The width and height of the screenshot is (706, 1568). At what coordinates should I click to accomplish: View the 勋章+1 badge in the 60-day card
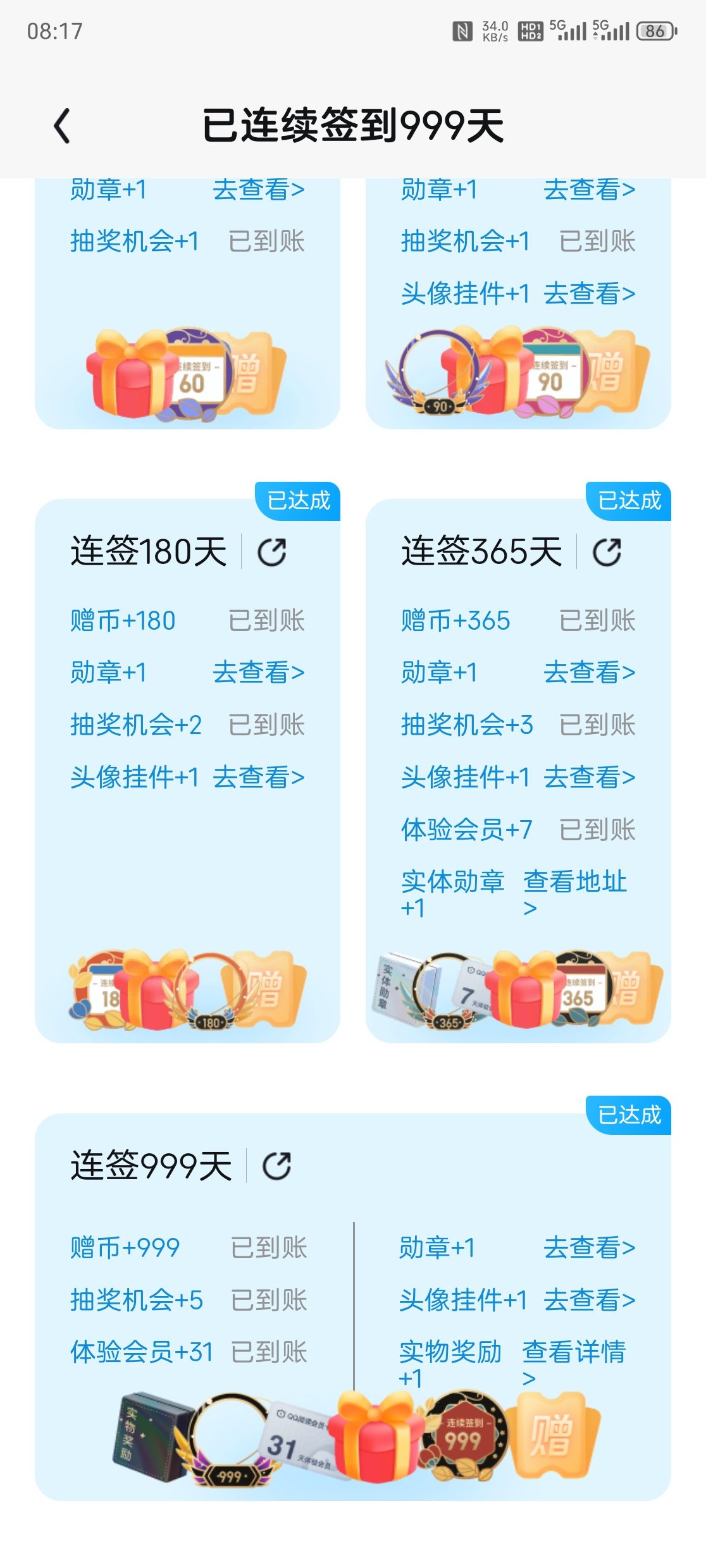coord(258,189)
